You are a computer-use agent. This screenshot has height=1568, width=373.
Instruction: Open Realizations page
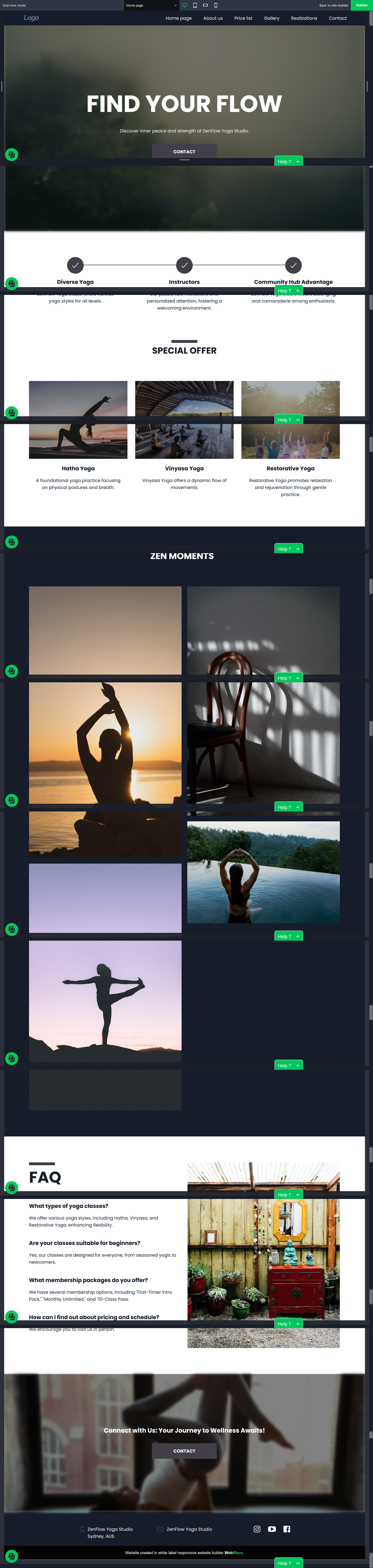click(x=304, y=18)
